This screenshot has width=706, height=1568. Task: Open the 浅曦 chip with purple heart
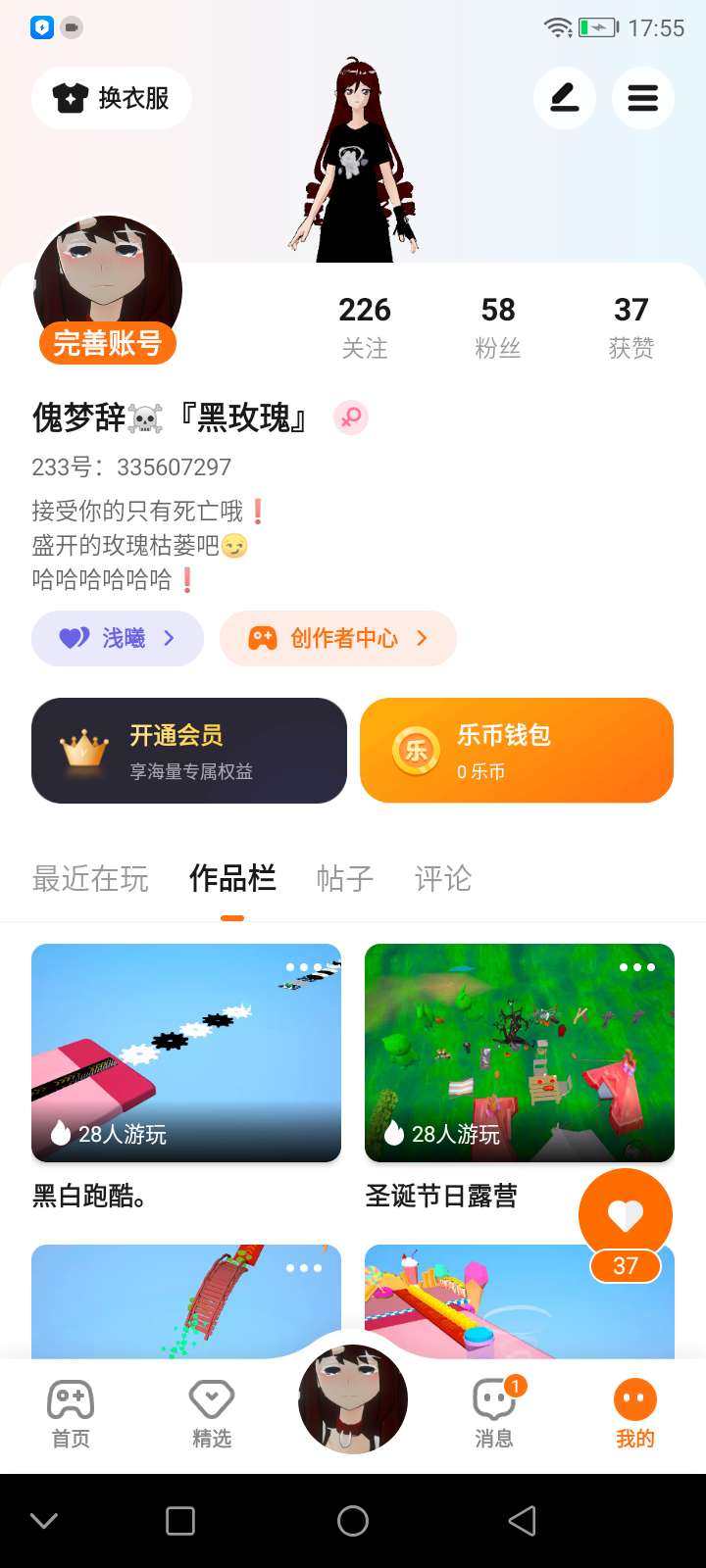point(118,639)
